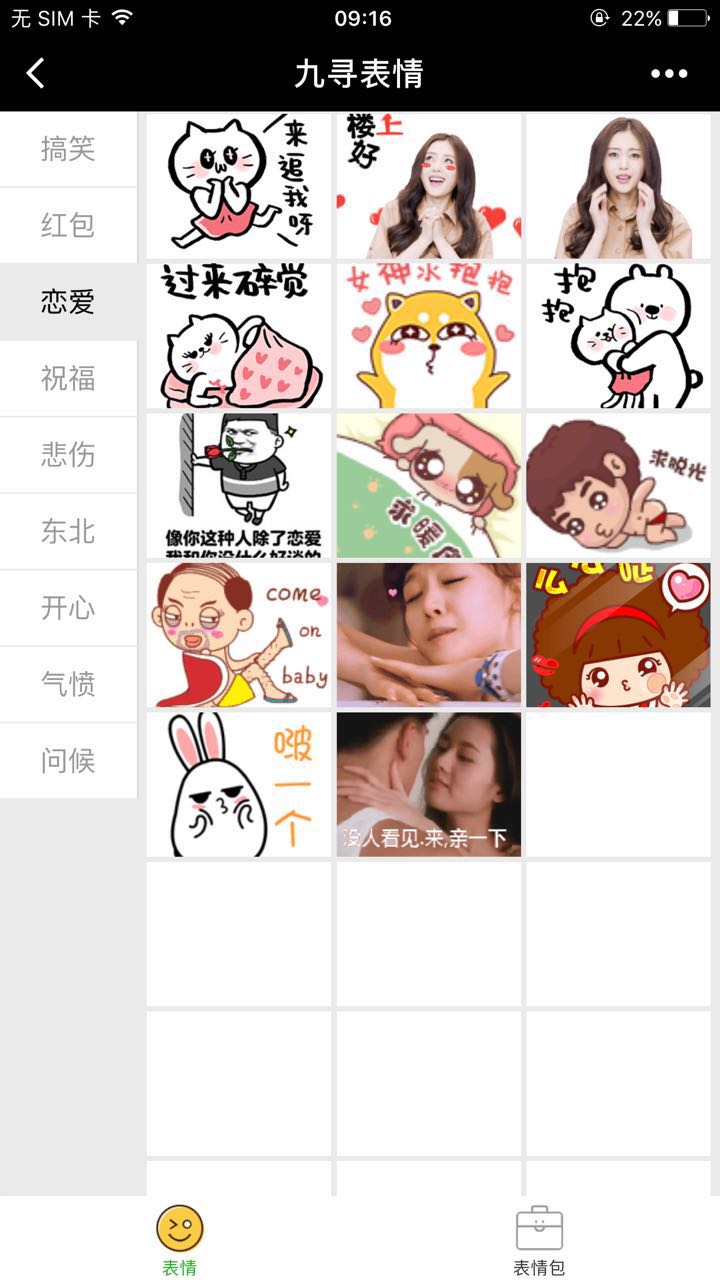Select the 楼上好 girl sticker

(429, 186)
